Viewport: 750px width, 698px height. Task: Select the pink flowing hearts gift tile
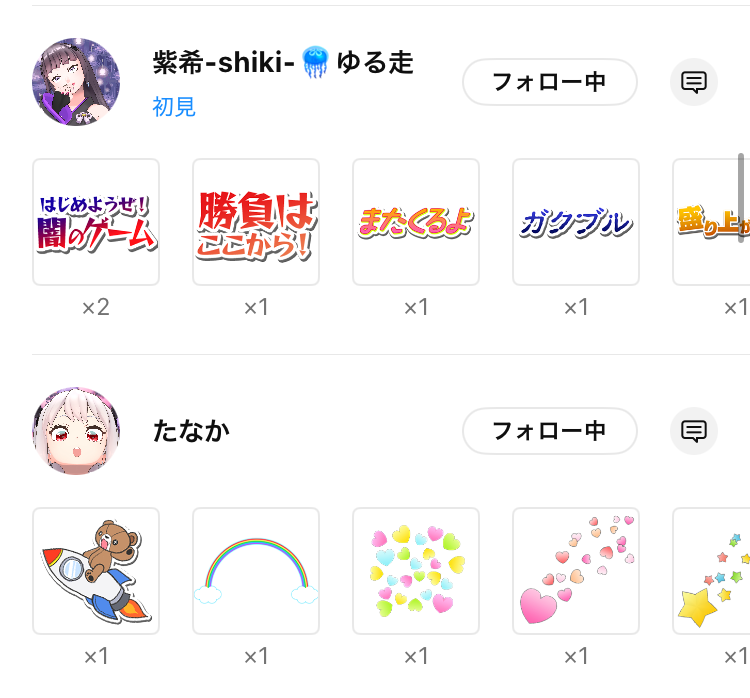click(576, 571)
